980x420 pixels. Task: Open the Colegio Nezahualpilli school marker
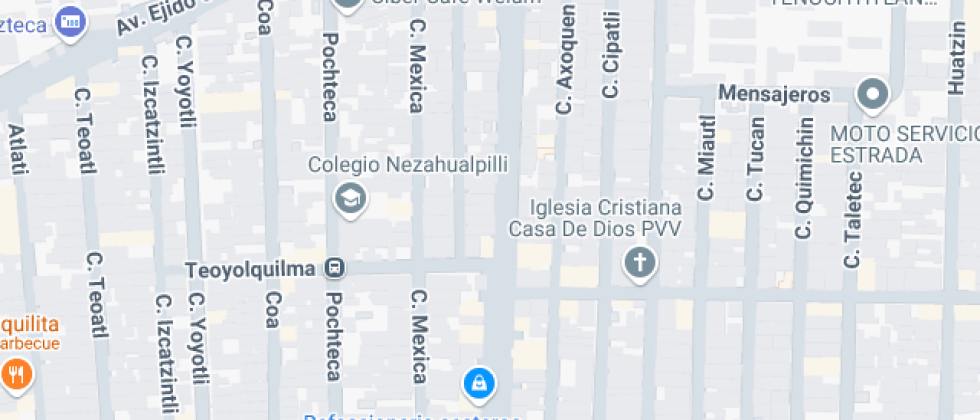point(351,200)
